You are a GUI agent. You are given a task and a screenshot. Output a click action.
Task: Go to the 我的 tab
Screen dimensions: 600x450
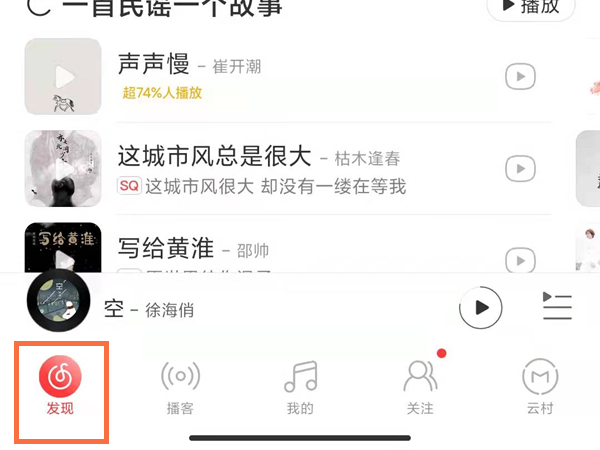[x=300, y=389]
